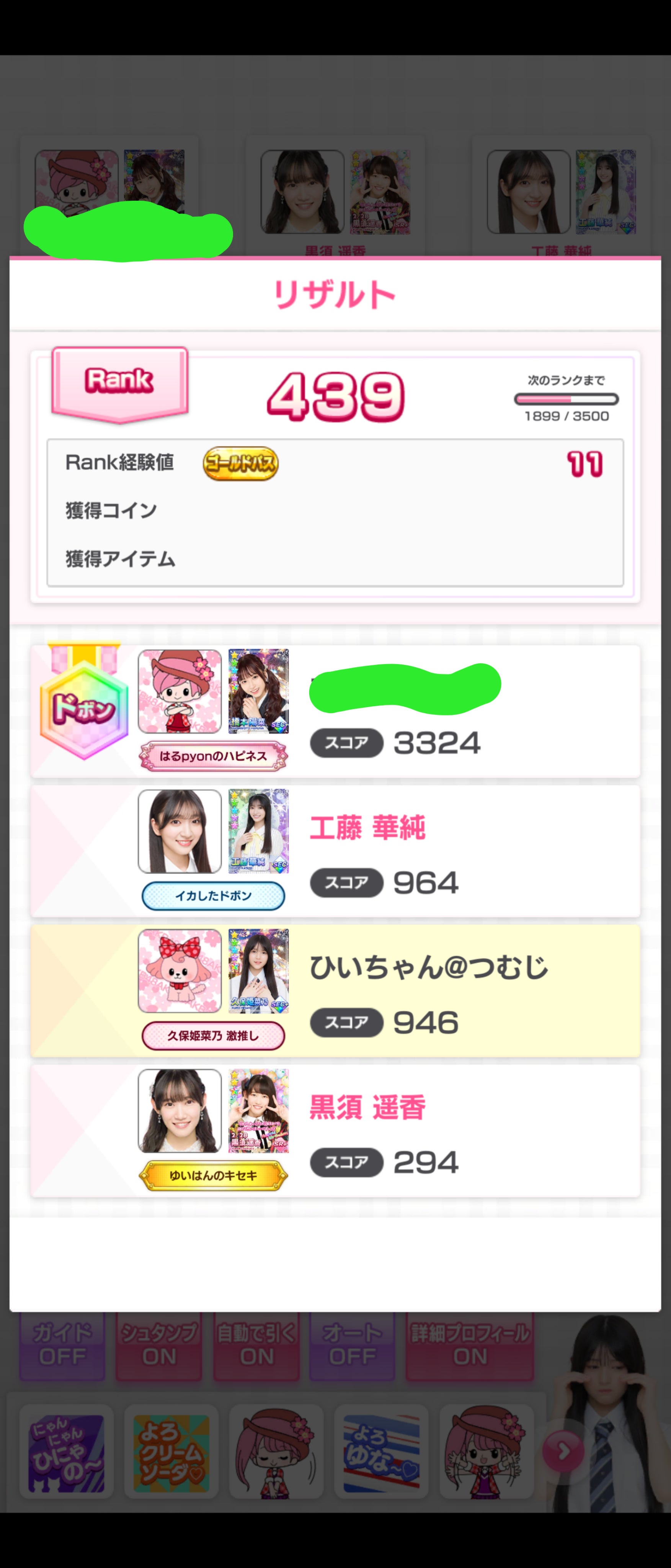The height and width of the screenshot is (1568, 671).
Task: Open 黒須 遥香's player row
Action: coord(335,1130)
